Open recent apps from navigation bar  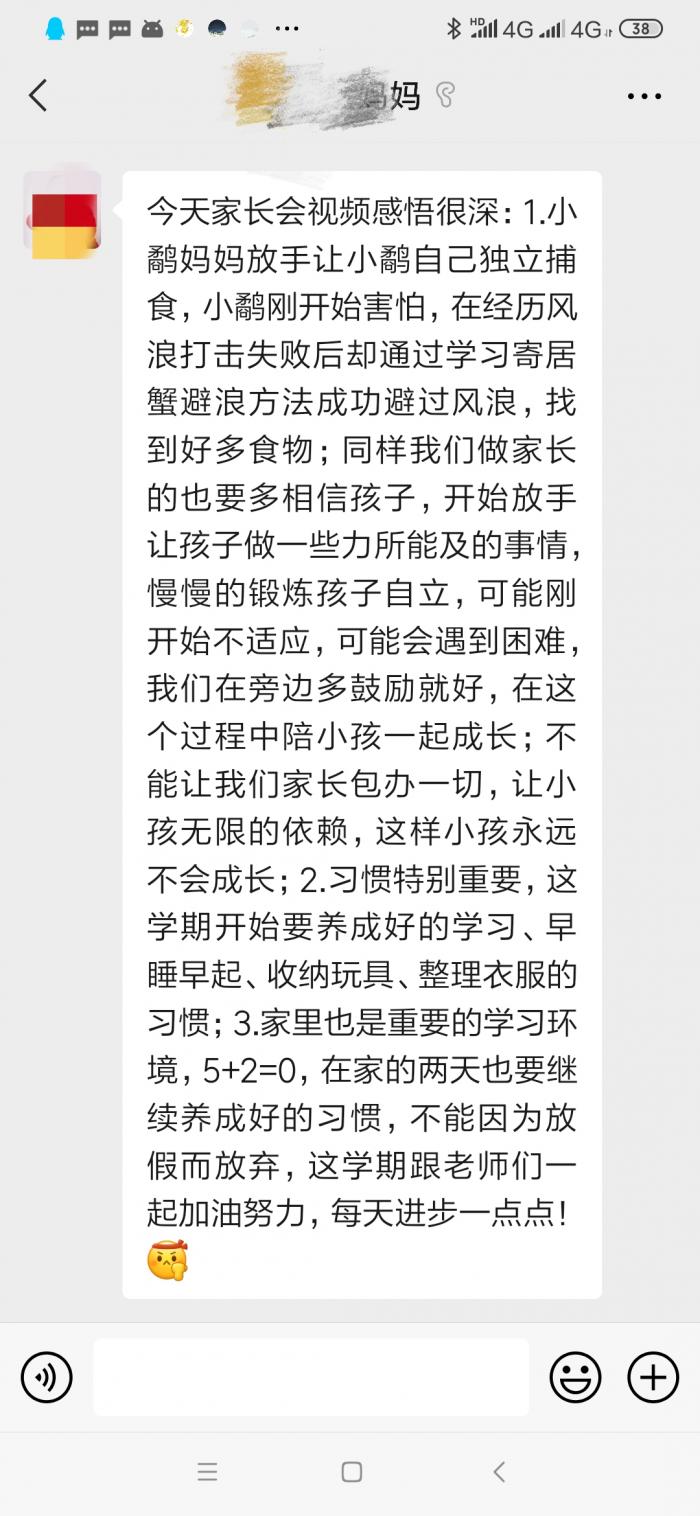(207, 1472)
